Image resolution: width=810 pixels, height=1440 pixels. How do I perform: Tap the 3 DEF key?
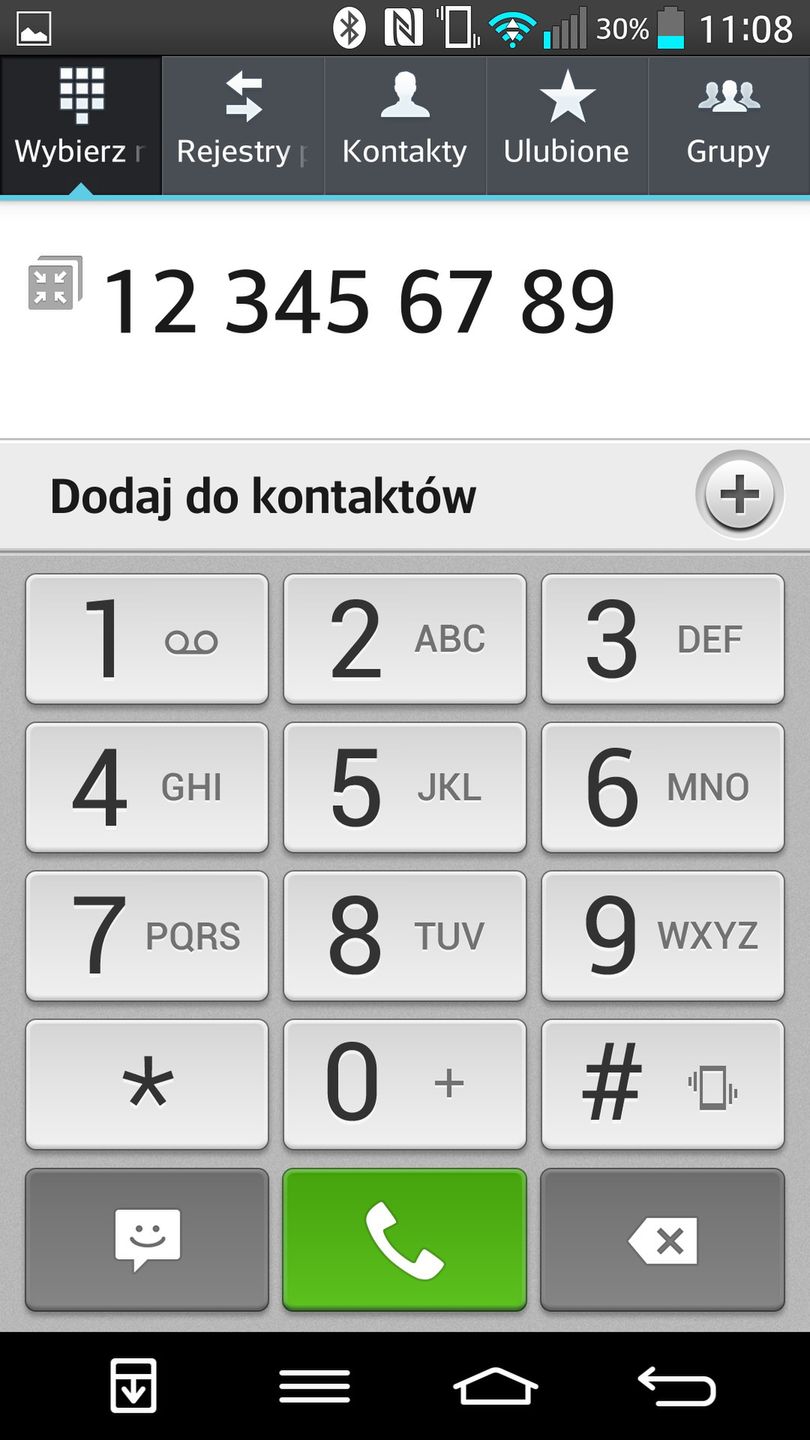pyautogui.click(x=663, y=639)
